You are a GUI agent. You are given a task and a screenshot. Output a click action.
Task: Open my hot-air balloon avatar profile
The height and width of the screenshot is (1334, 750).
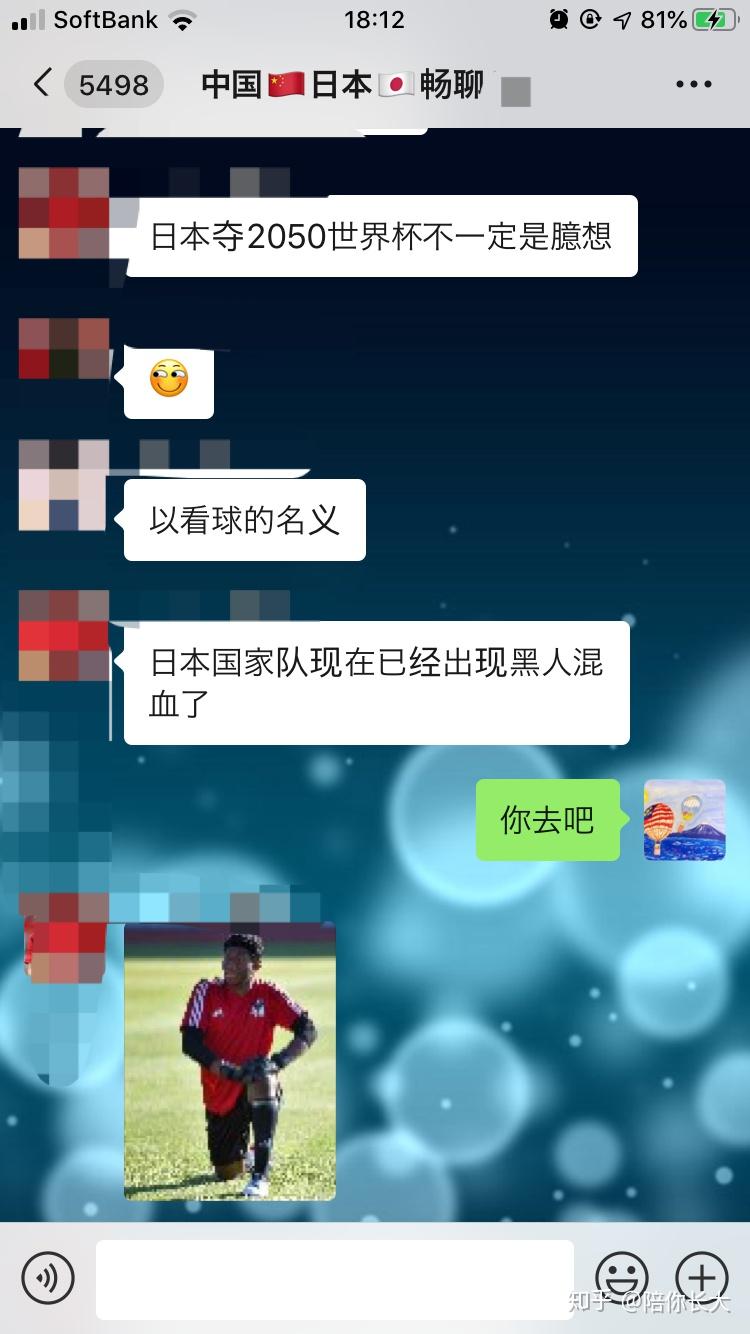(x=685, y=820)
